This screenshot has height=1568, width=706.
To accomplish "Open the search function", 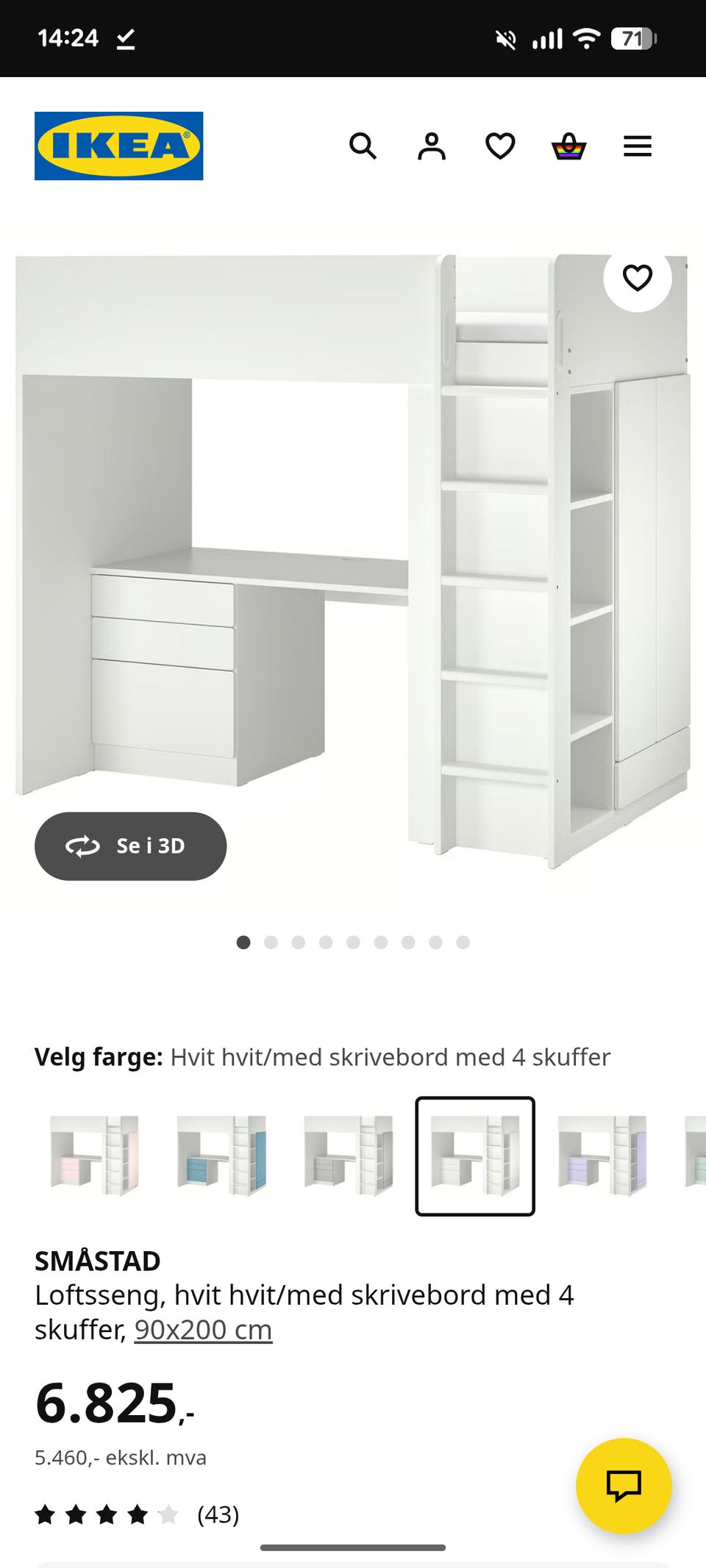I will click(364, 147).
